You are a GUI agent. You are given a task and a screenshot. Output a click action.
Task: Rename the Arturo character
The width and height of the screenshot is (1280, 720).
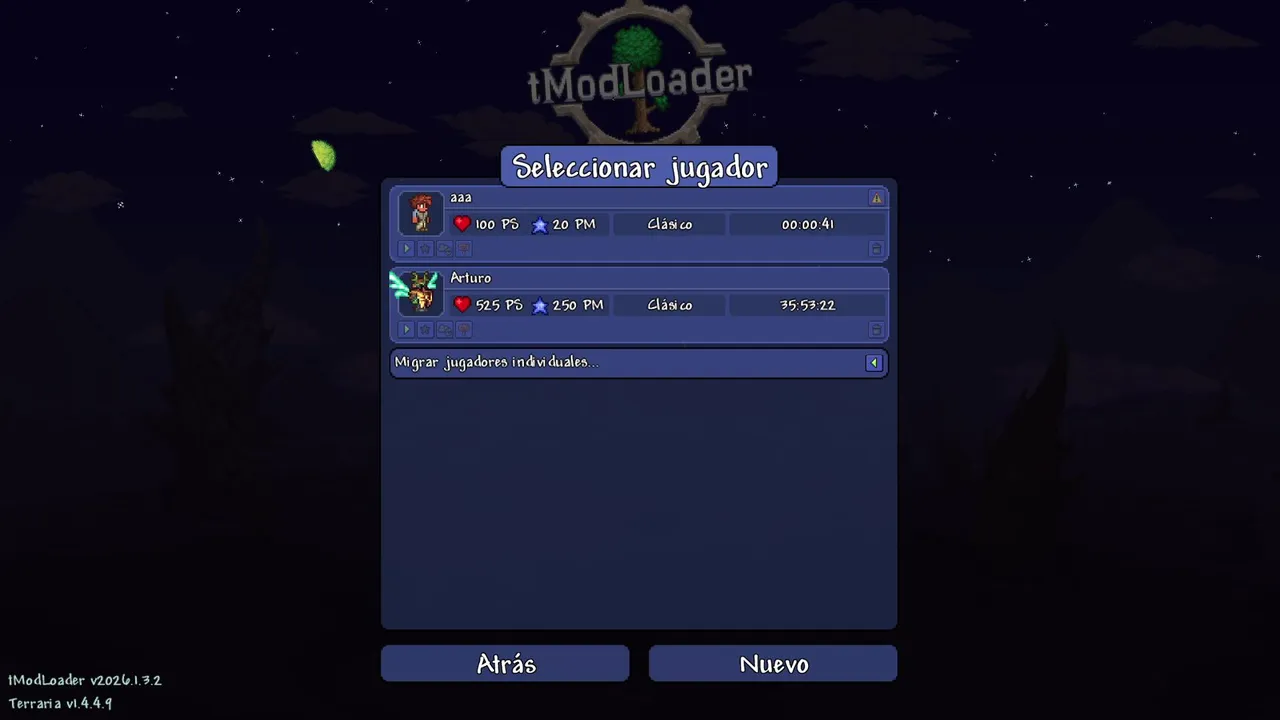[463, 329]
